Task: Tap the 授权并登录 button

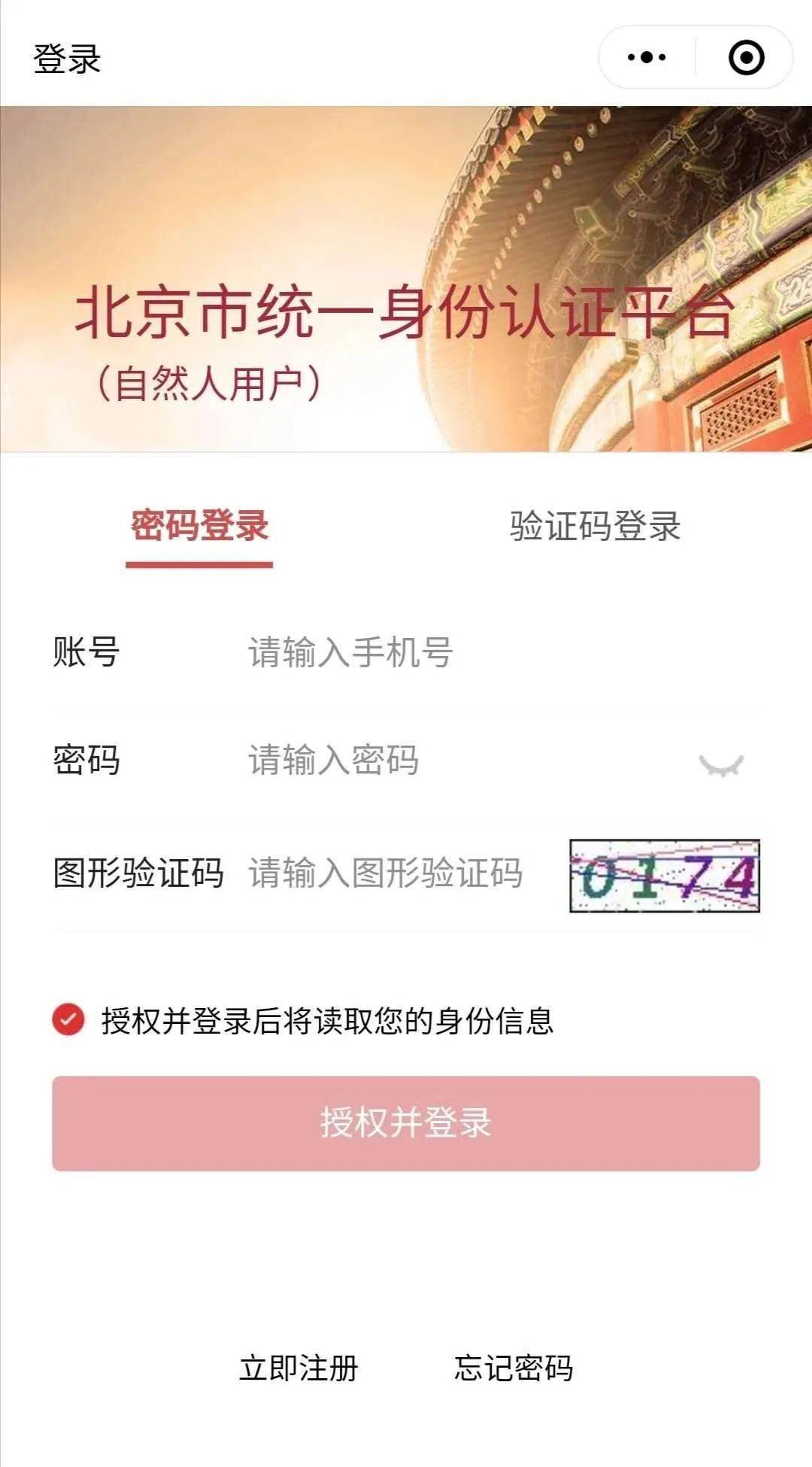Action: [406, 1123]
